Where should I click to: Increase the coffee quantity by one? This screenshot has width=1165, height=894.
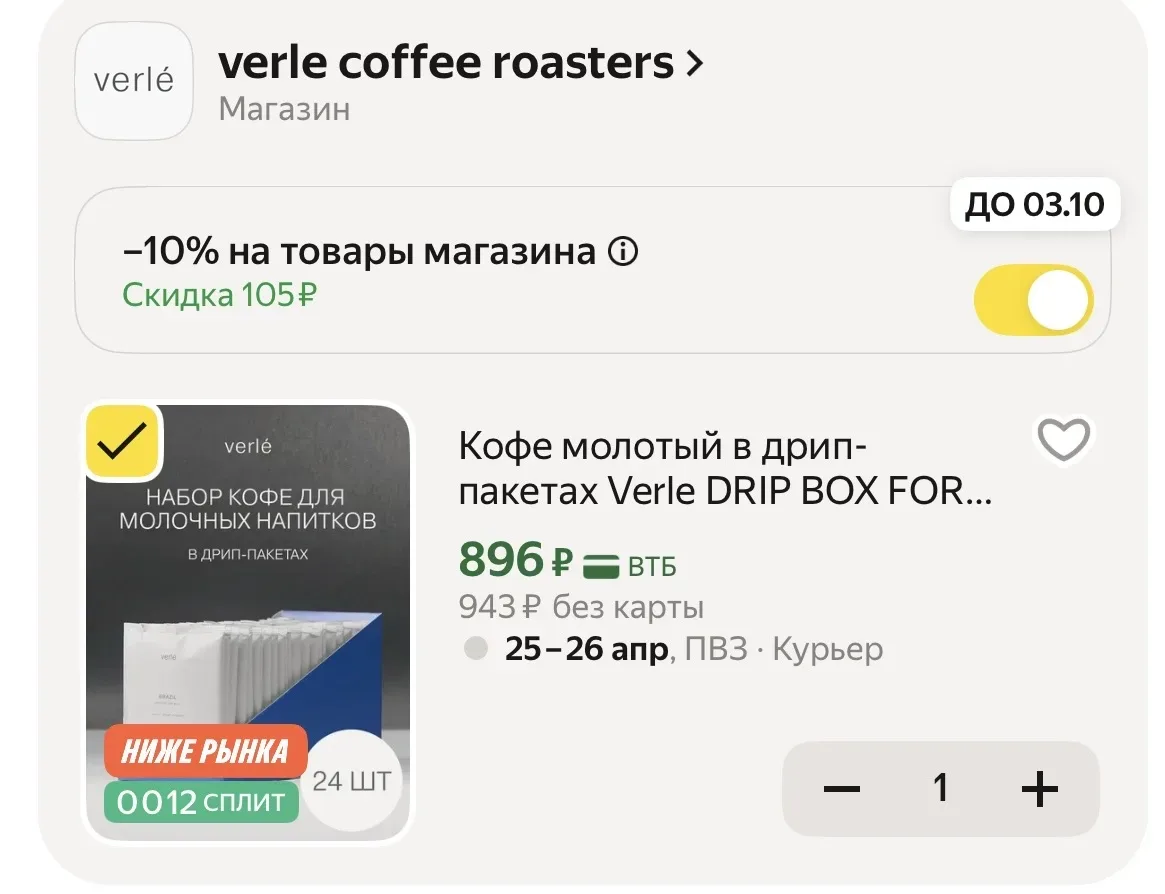click(x=1039, y=790)
